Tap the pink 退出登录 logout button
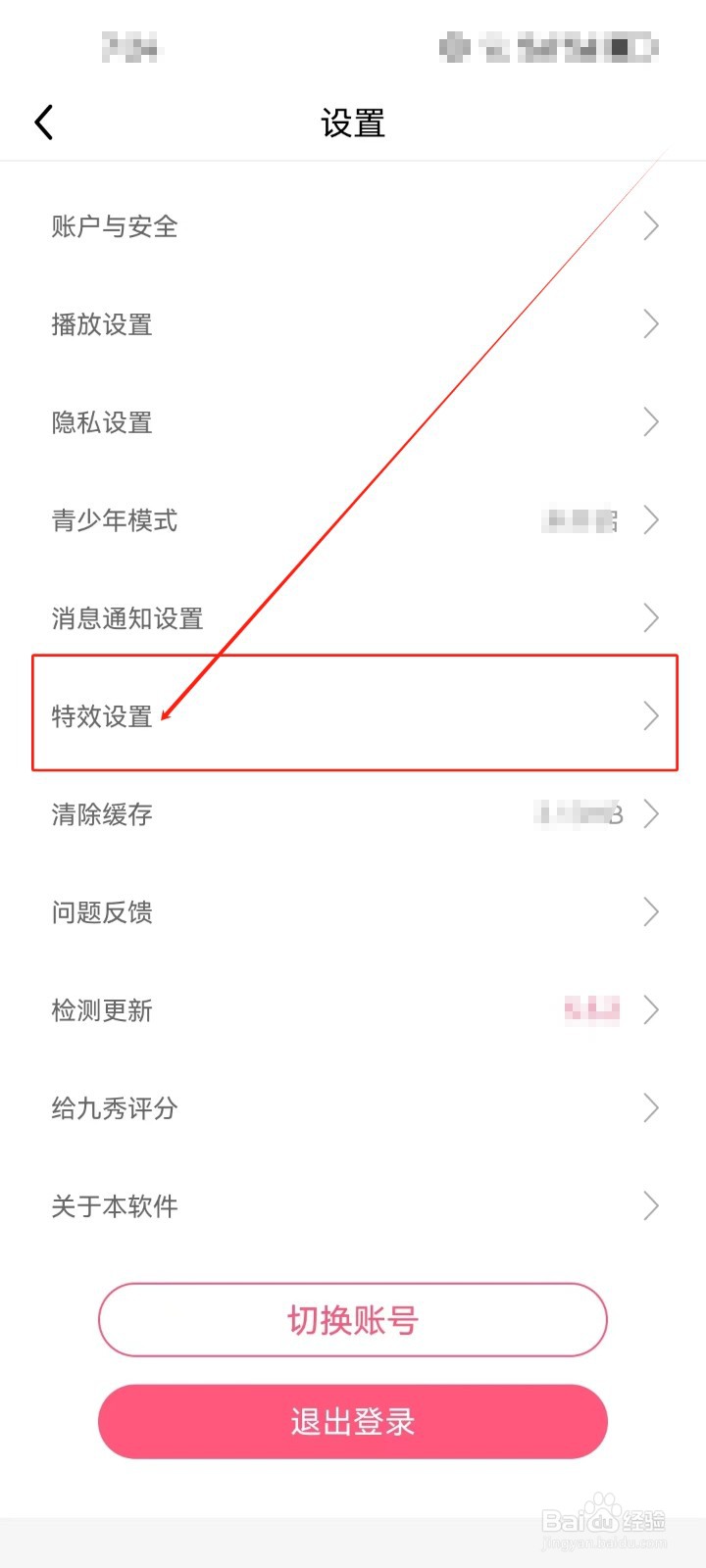The height and width of the screenshot is (1568, 706). 352,1422
